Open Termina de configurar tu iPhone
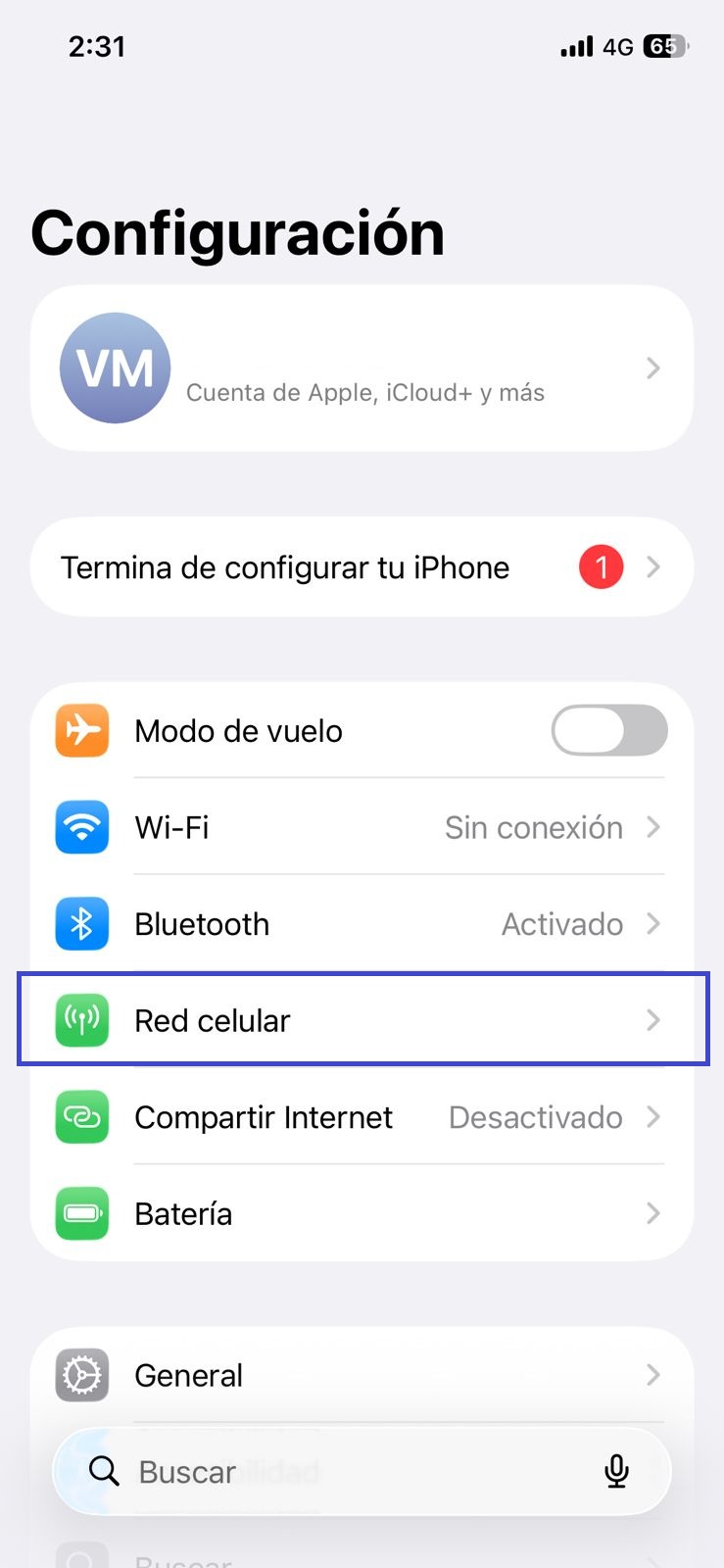Image resolution: width=724 pixels, height=1568 pixels. point(362,567)
